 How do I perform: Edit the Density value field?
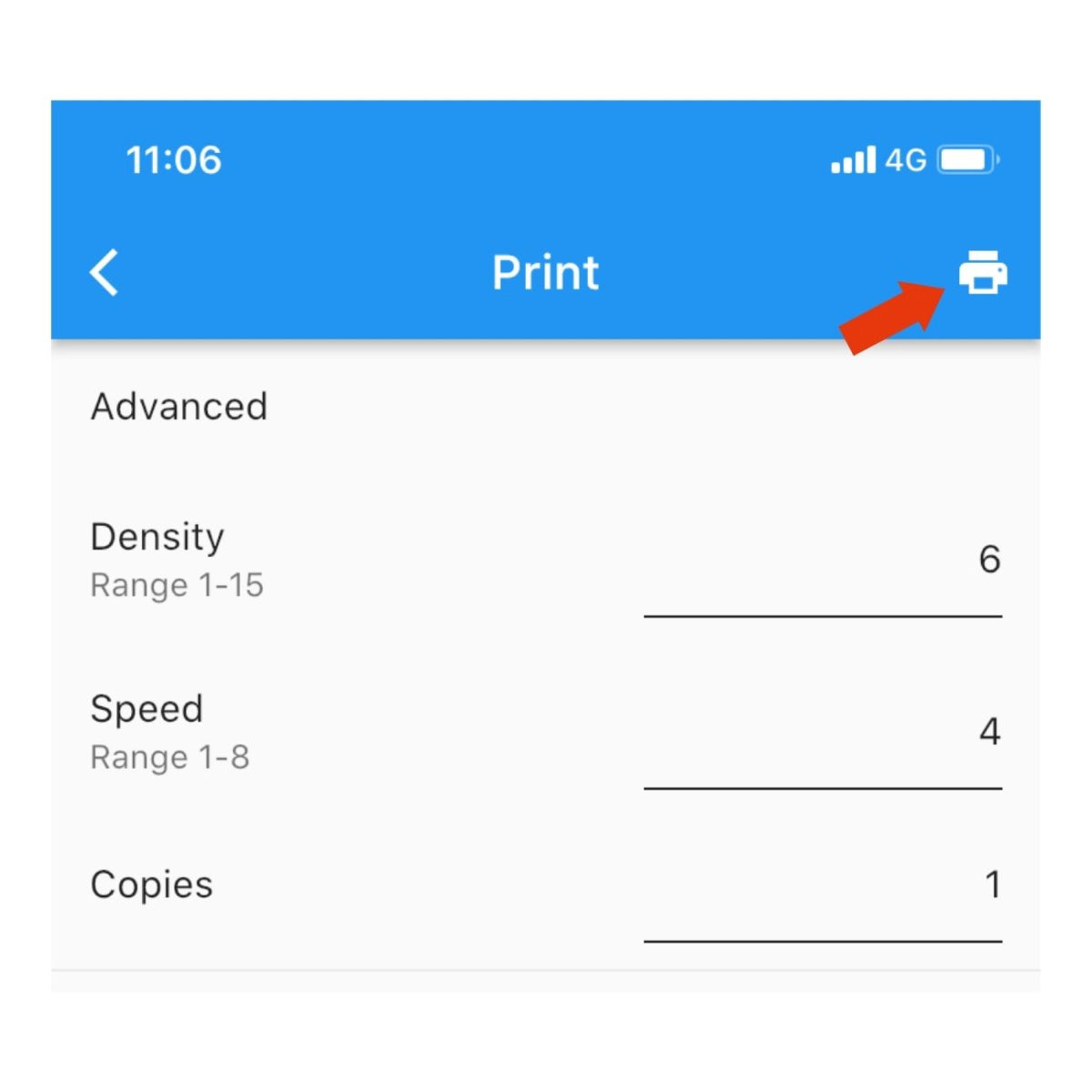822,561
